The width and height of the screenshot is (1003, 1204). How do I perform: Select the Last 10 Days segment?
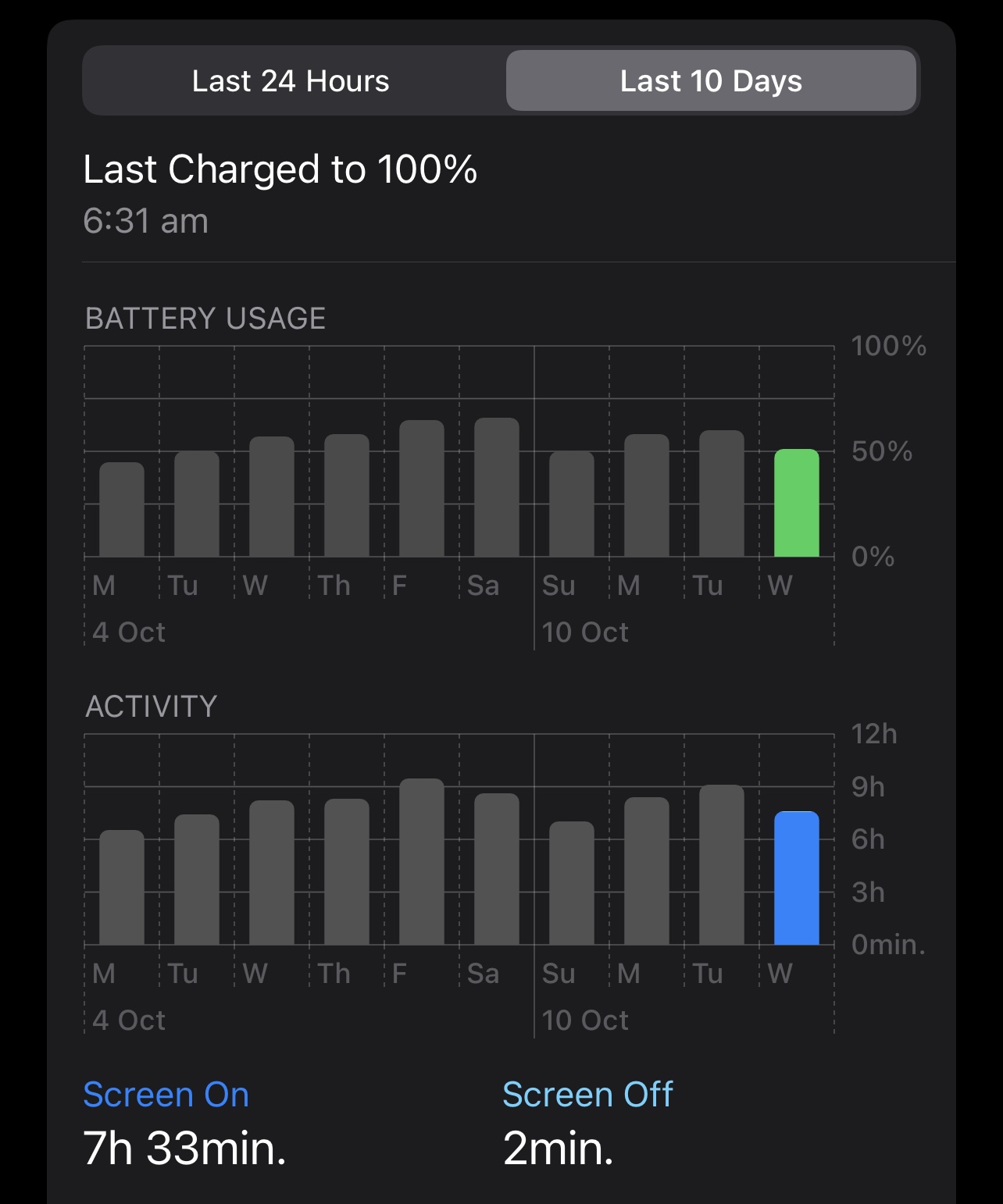pyautogui.click(x=711, y=81)
